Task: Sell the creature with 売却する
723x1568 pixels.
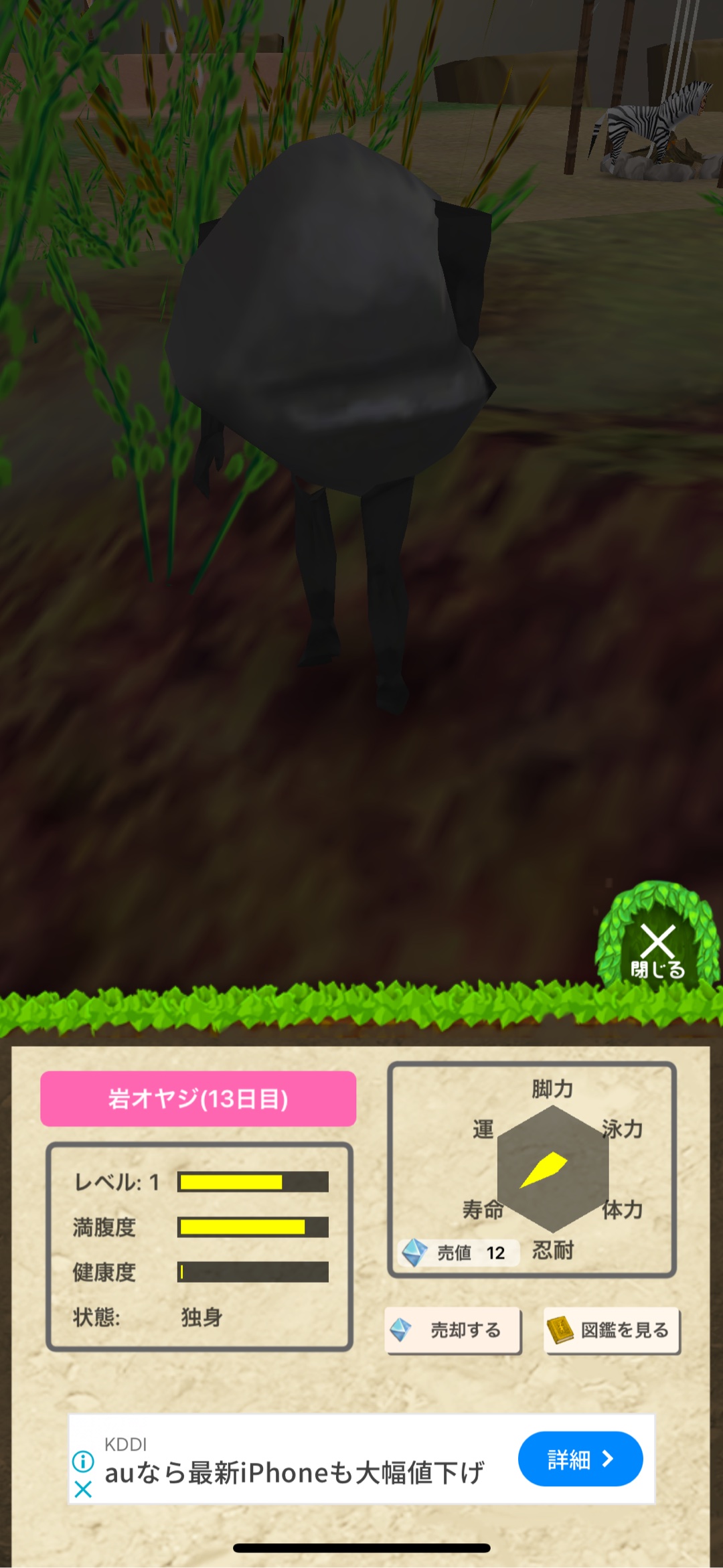Action: click(x=453, y=1330)
